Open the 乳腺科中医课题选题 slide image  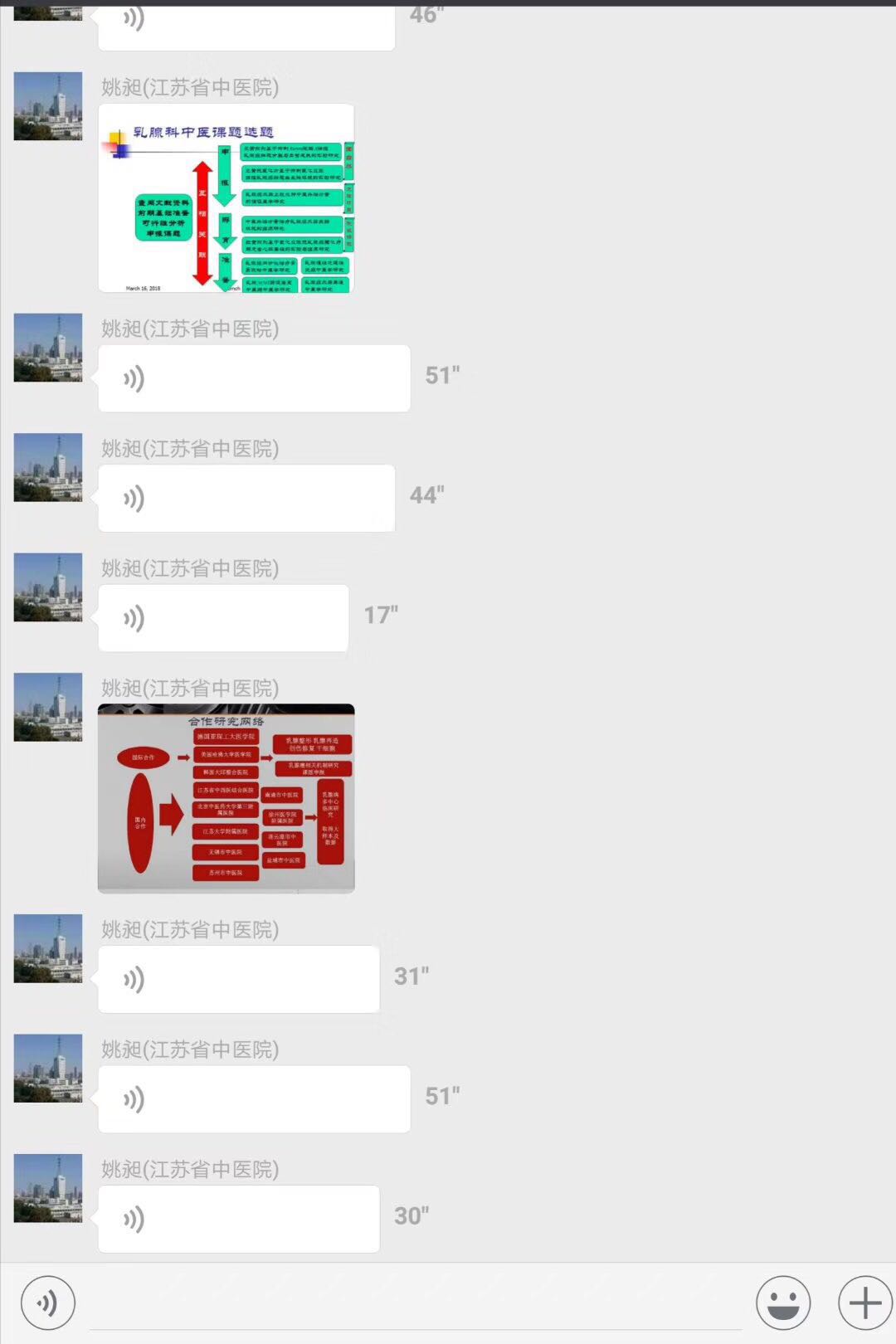[x=226, y=198]
